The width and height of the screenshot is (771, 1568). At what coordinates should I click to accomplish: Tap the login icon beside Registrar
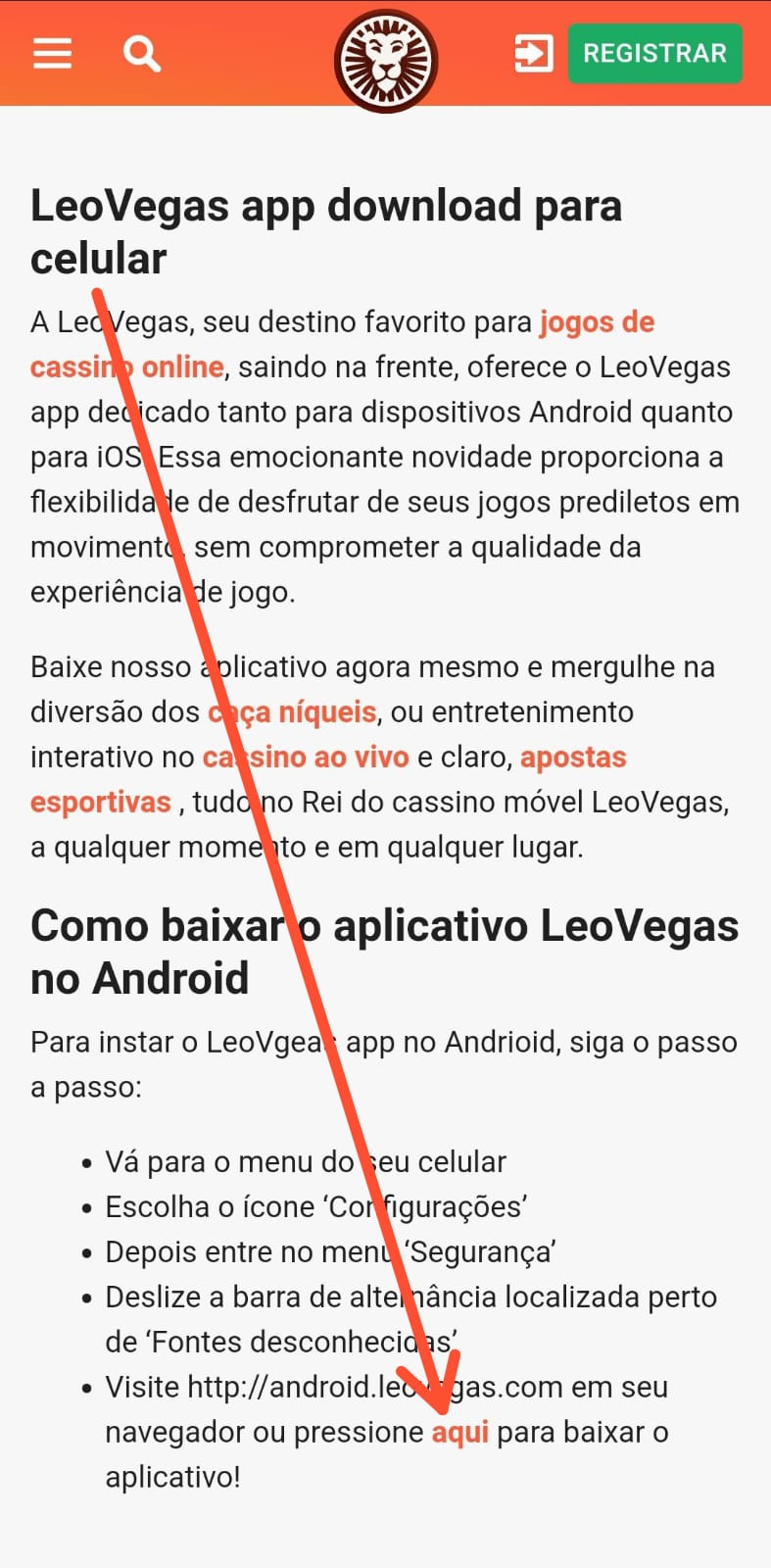534,53
